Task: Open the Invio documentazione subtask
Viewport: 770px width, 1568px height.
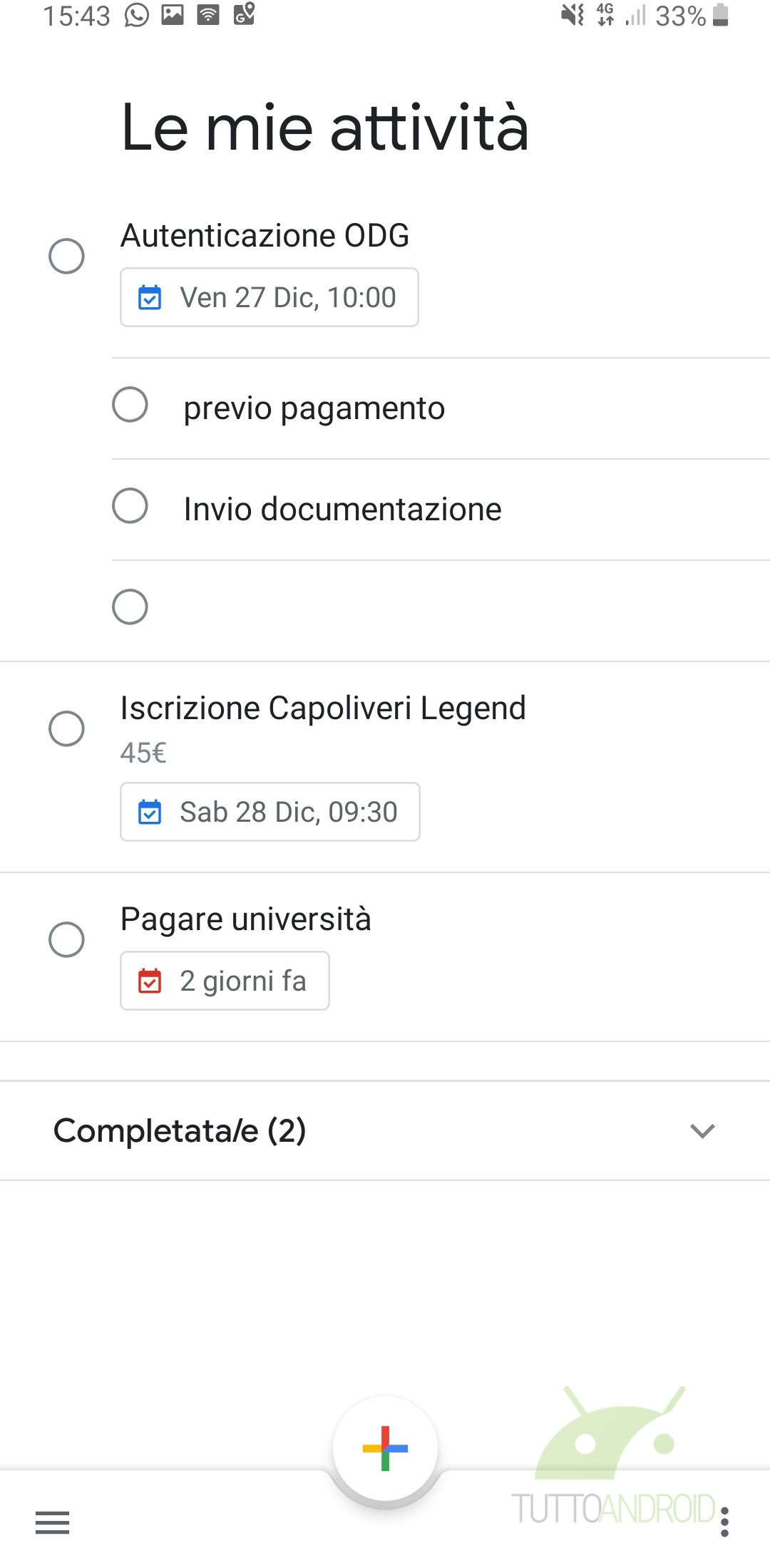Action: [343, 509]
